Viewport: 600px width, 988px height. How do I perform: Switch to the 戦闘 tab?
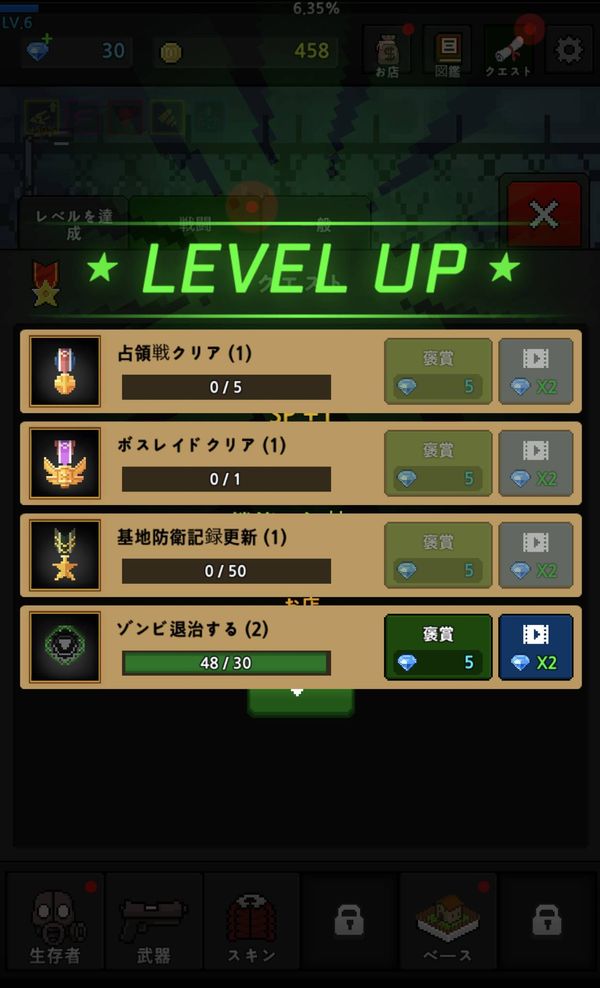(195, 224)
